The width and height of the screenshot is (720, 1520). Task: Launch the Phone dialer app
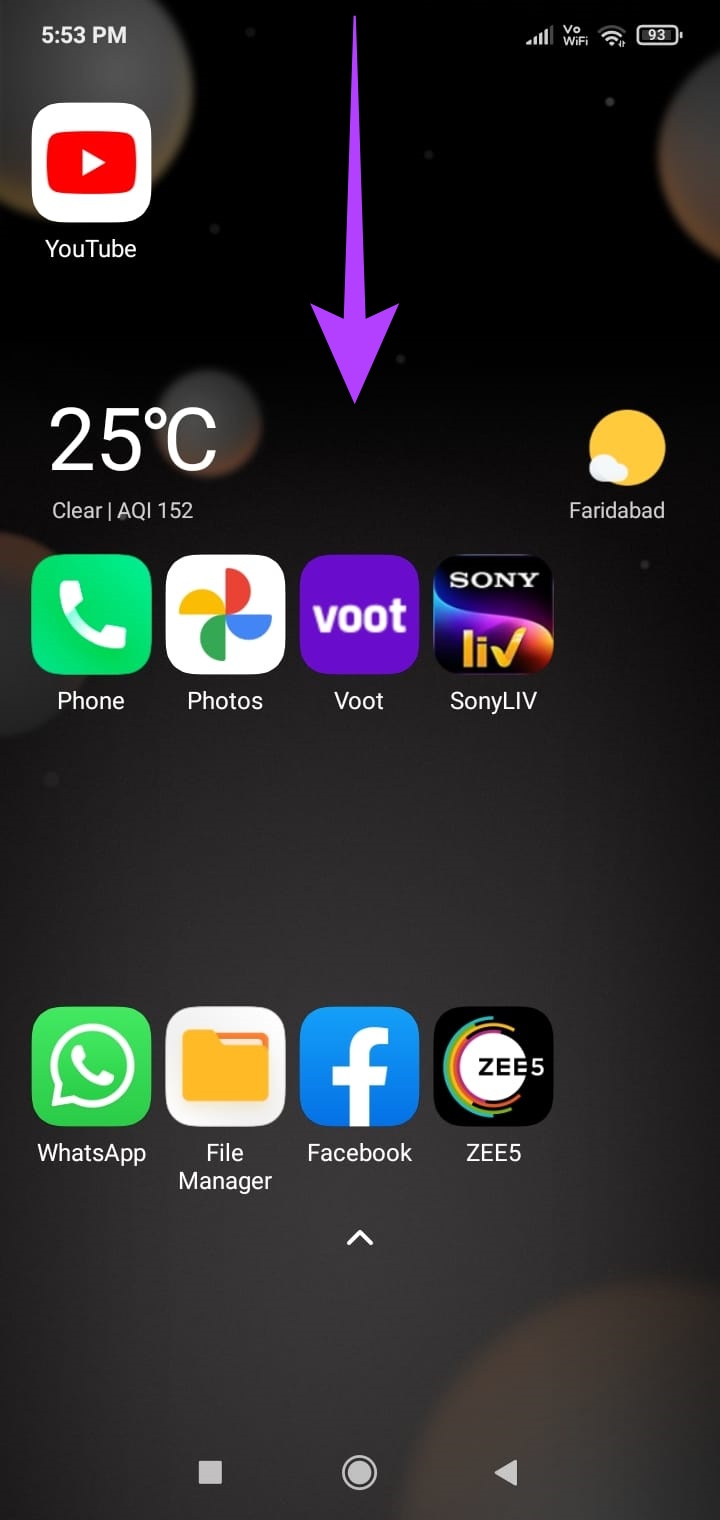[91, 614]
